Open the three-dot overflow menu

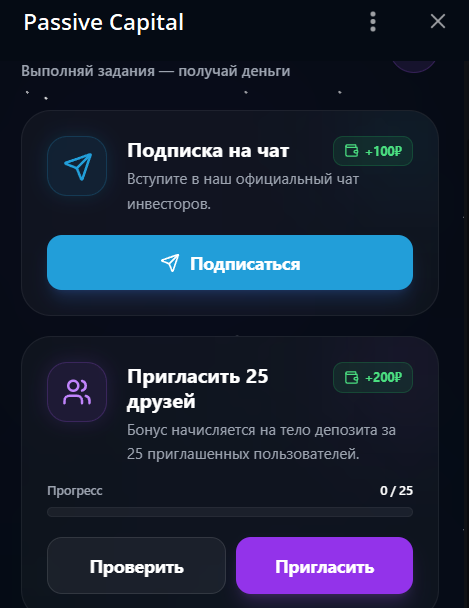coord(372,22)
